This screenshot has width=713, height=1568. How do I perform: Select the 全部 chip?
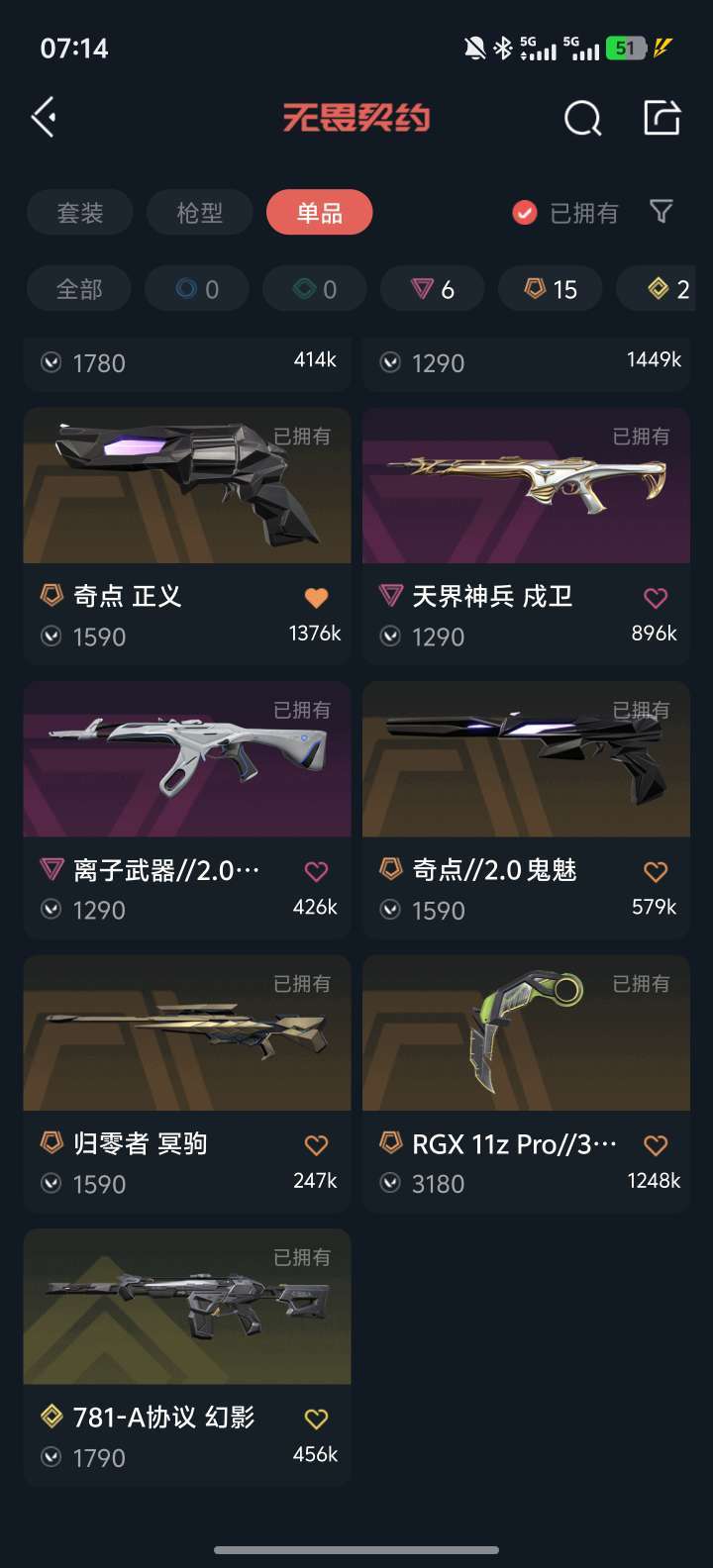(79, 289)
